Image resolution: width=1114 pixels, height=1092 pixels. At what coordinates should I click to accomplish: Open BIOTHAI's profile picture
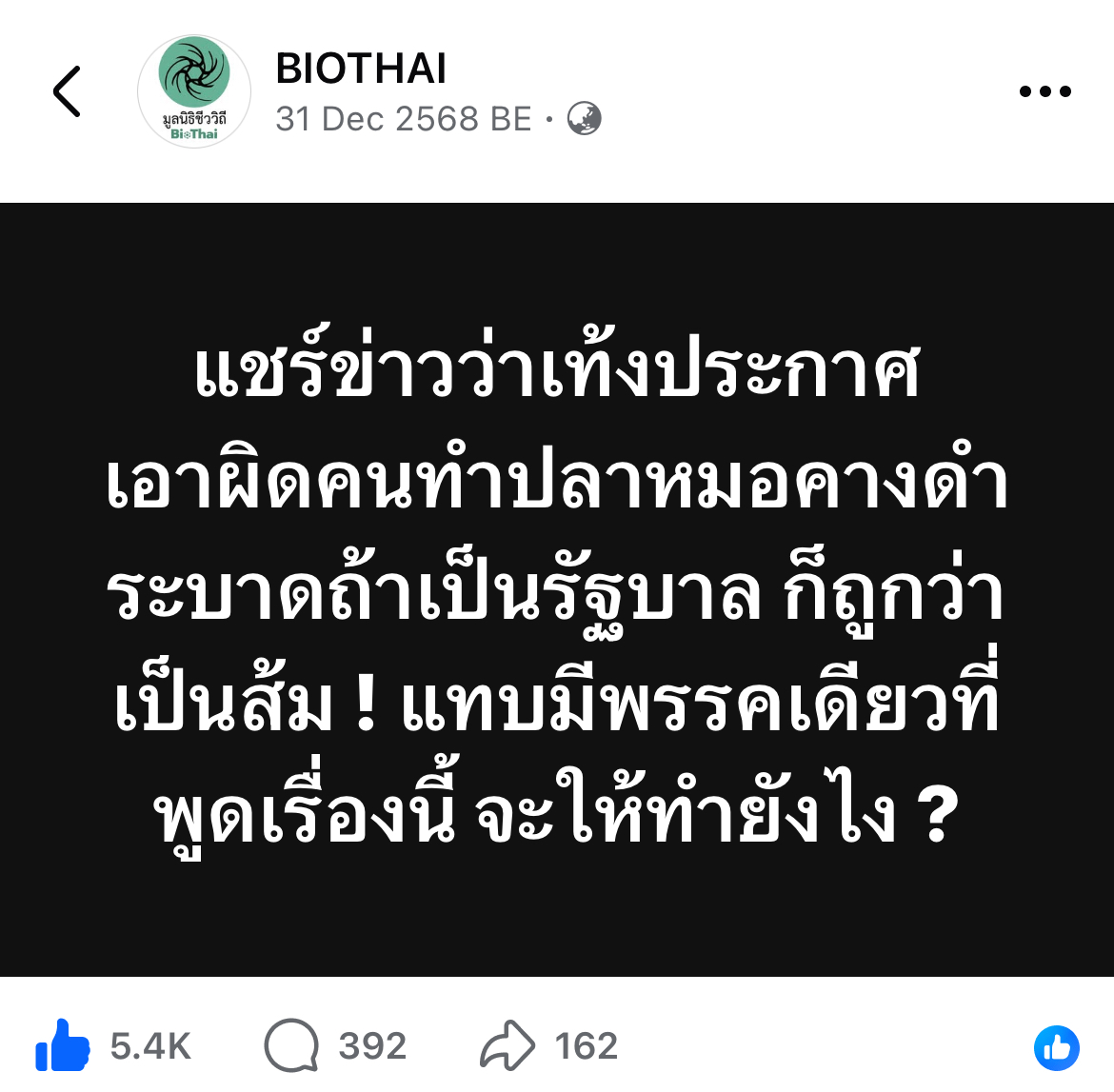coord(194,92)
